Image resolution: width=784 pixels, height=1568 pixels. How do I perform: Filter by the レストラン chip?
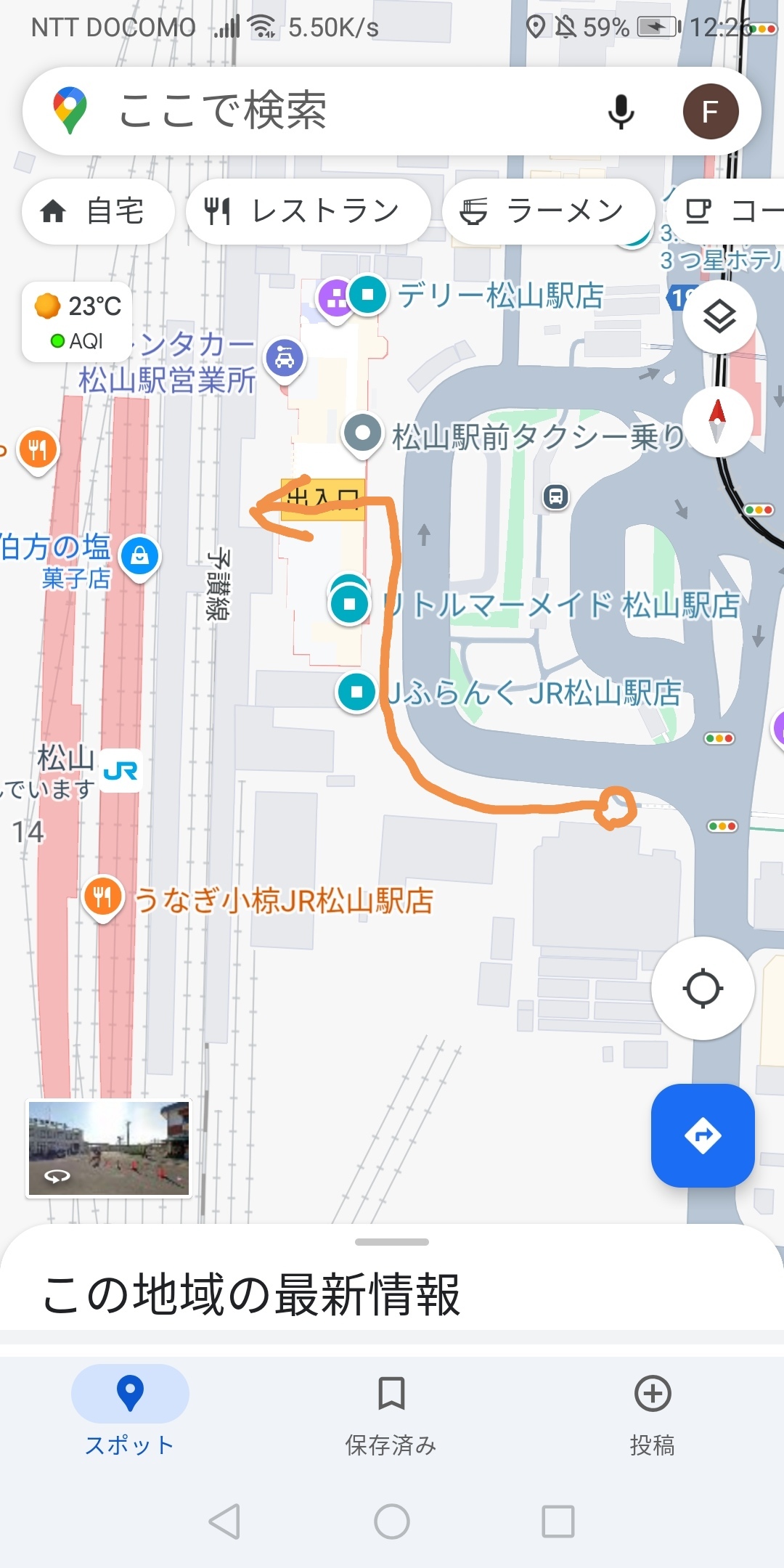(x=308, y=211)
